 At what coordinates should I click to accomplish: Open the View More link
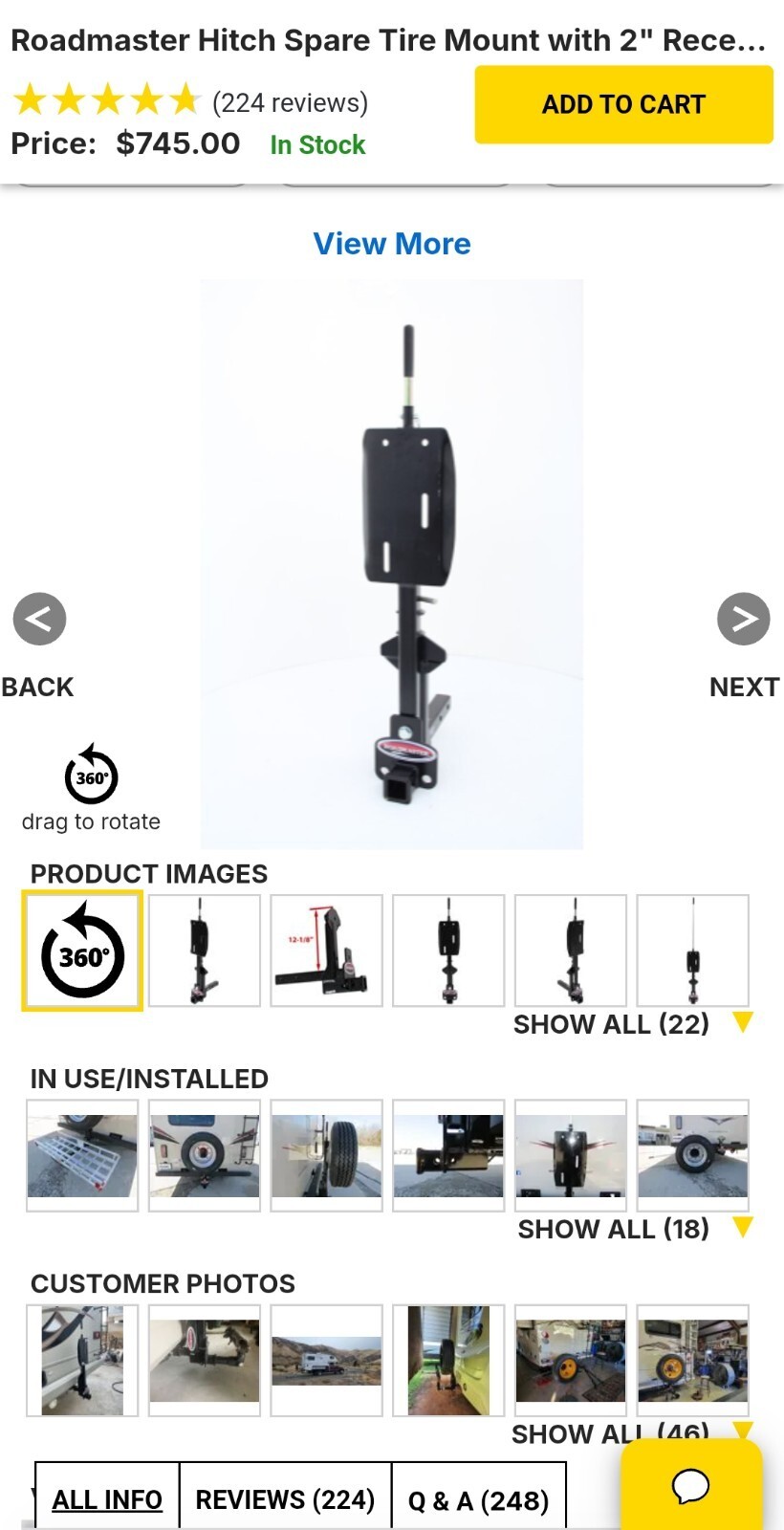pos(392,244)
